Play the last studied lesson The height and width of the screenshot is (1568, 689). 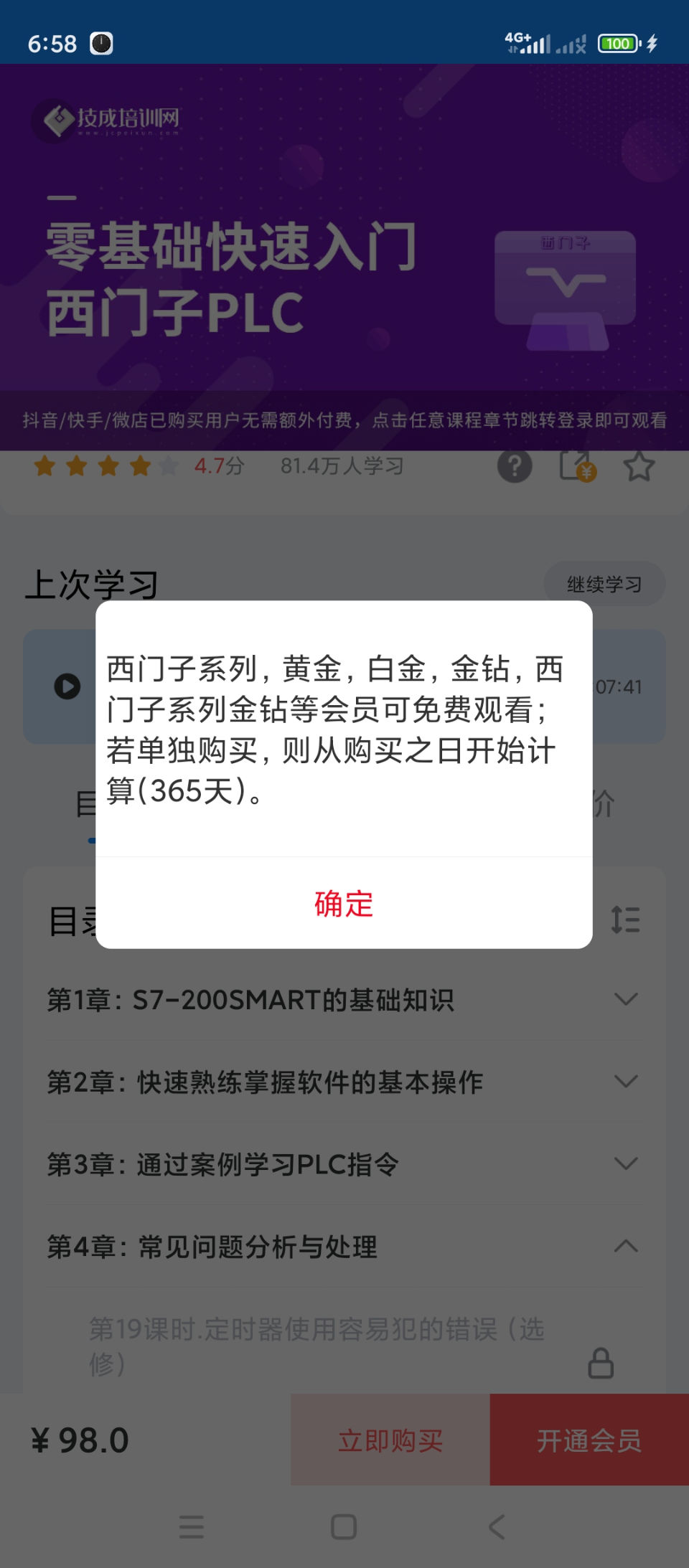point(67,686)
